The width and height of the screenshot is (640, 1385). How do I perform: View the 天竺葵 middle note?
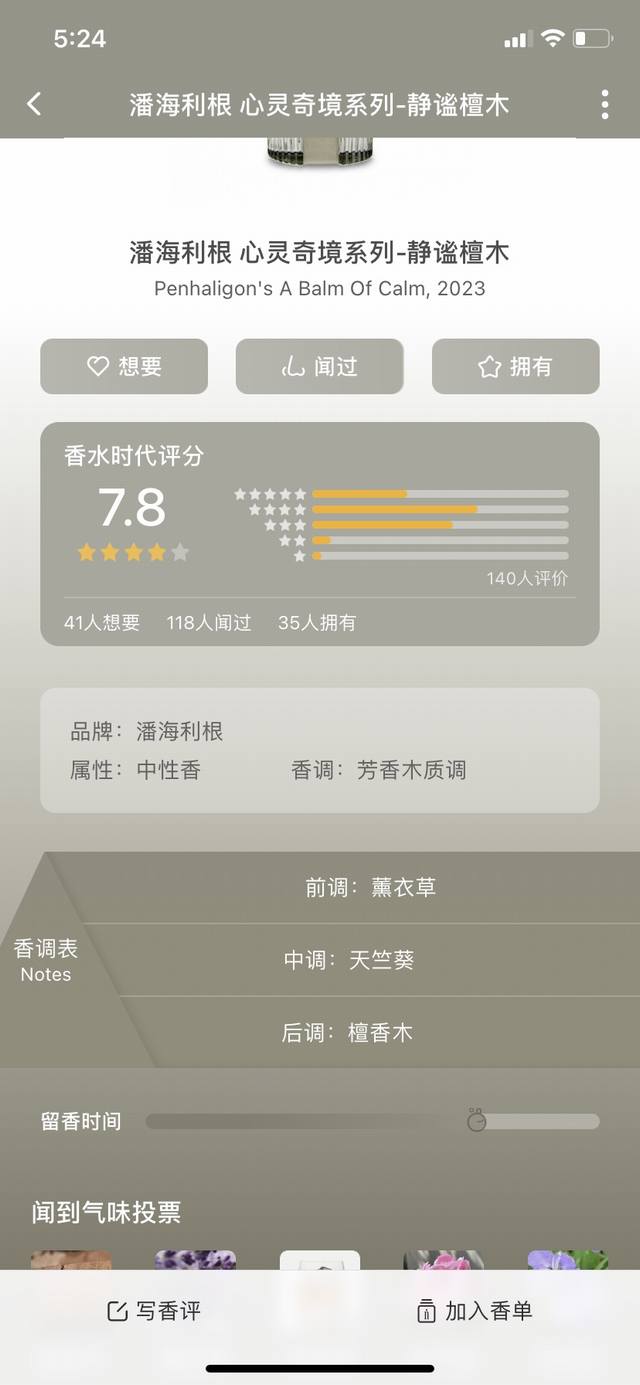381,960
